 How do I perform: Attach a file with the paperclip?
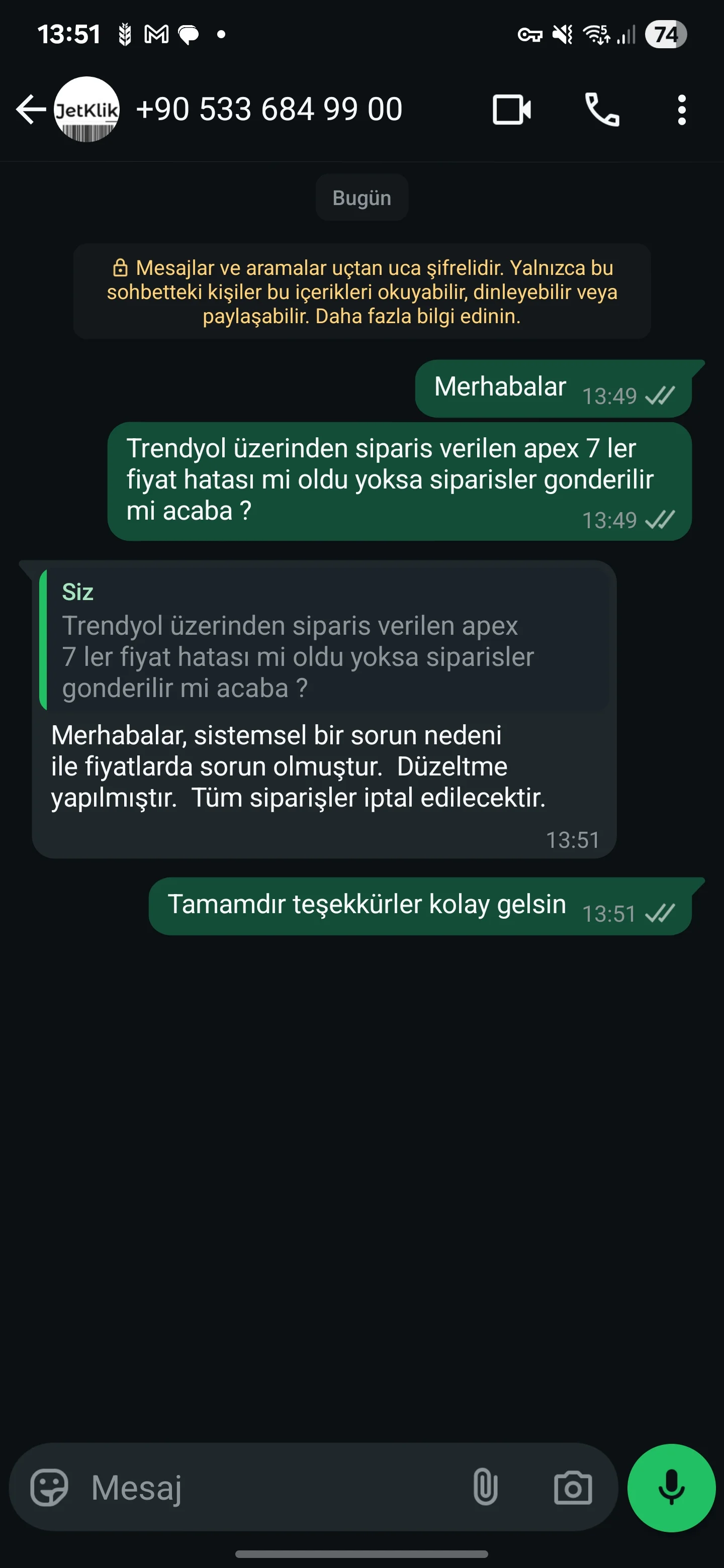485,1487
